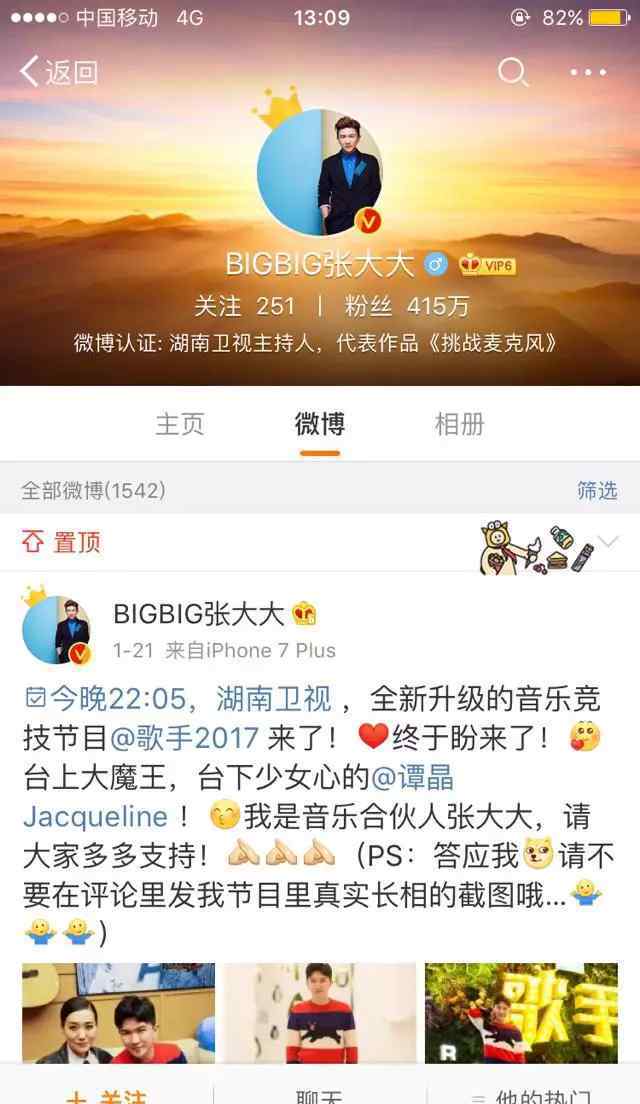Open the third post photo with 歌手 sign

(x=521, y=1012)
